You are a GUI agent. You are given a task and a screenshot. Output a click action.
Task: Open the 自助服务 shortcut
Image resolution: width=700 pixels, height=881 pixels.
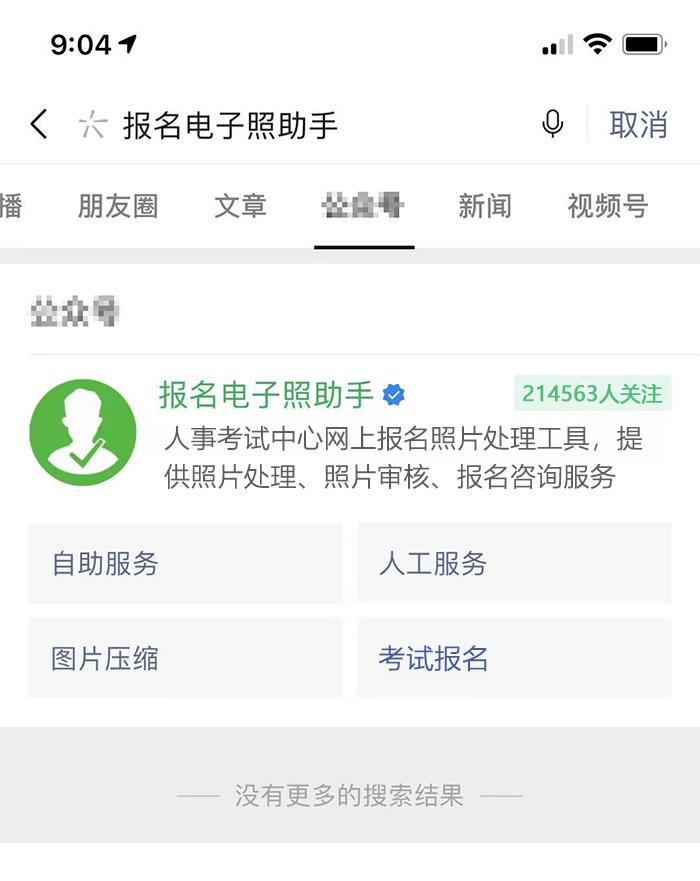185,563
